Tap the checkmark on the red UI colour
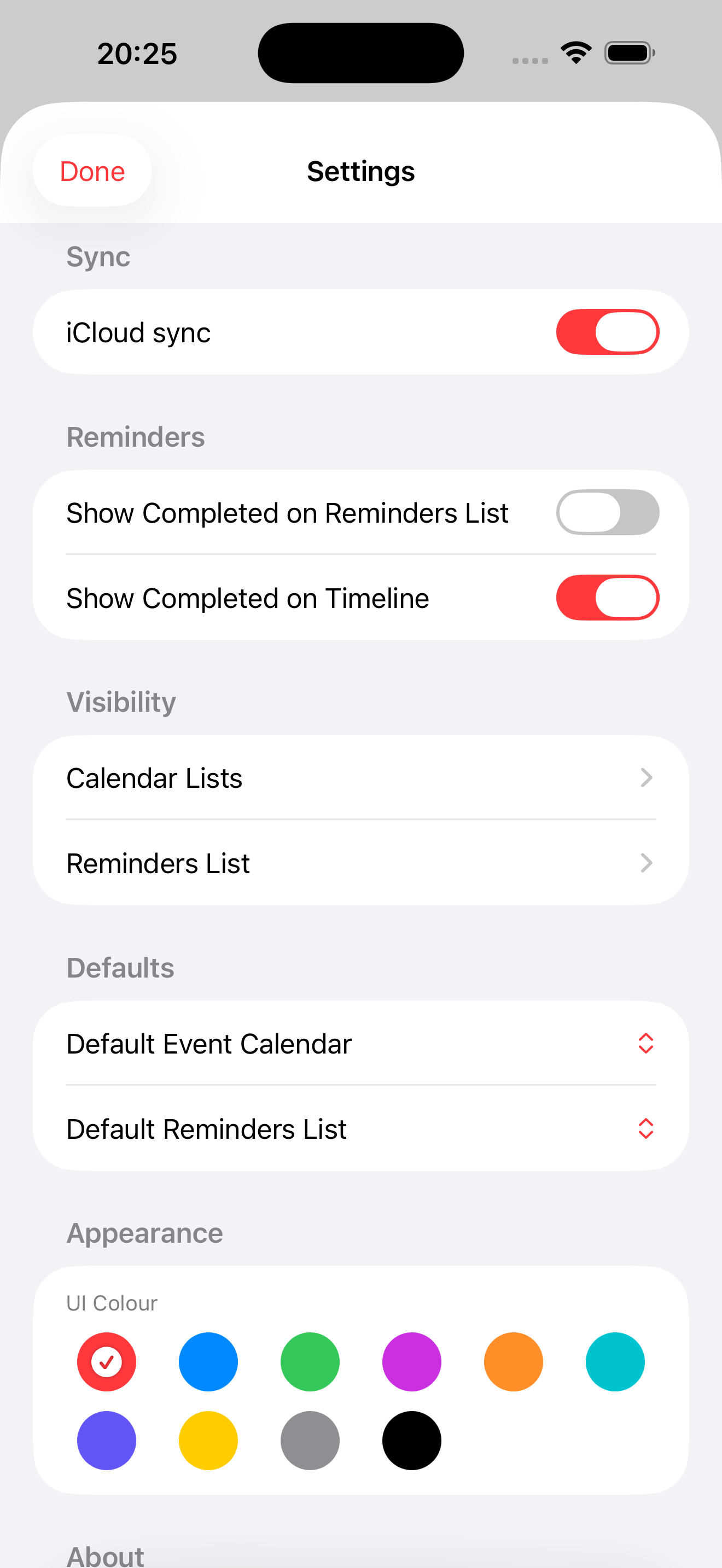Screen dimensions: 722x1568 pos(107,1361)
